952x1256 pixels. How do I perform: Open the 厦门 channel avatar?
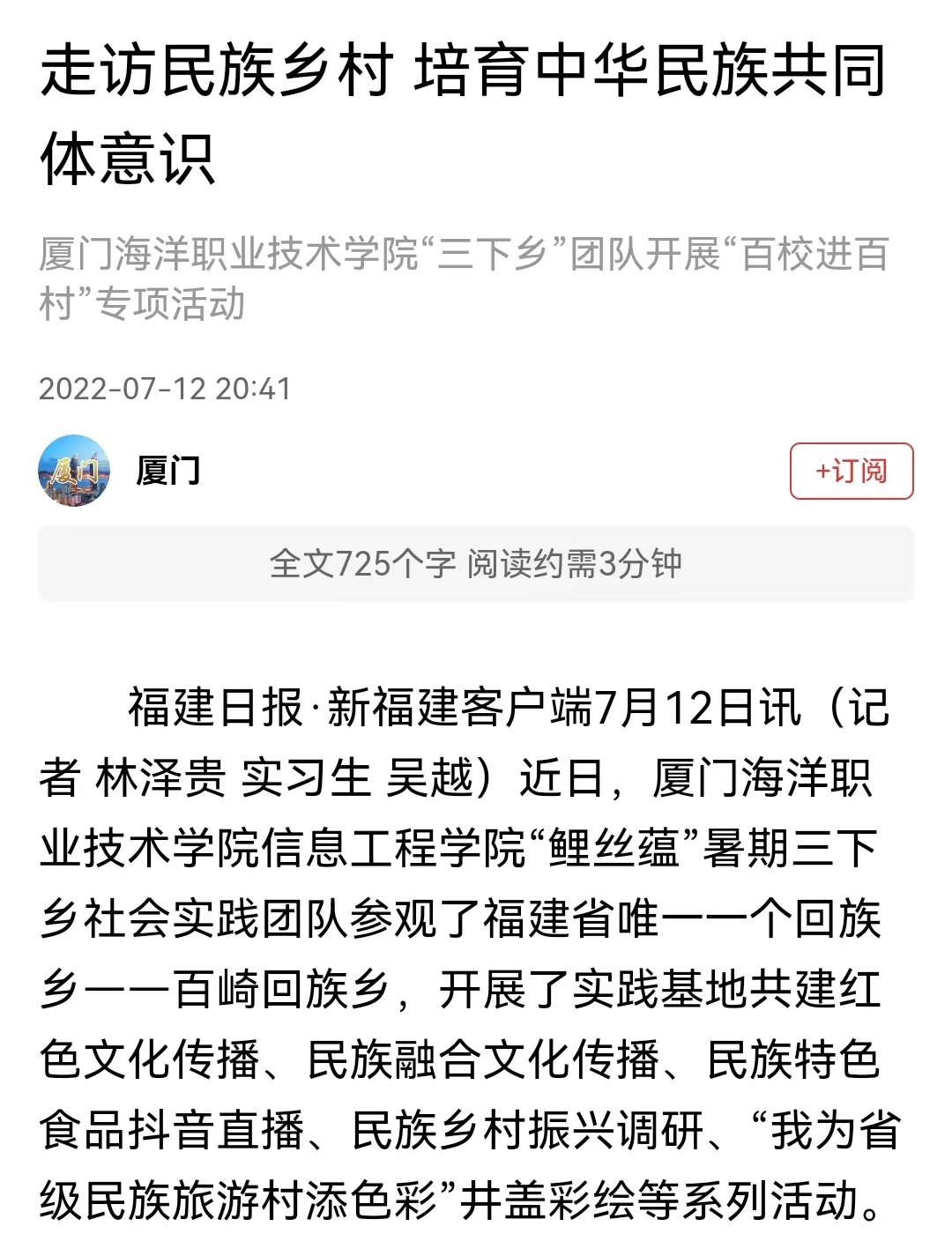(x=74, y=471)
